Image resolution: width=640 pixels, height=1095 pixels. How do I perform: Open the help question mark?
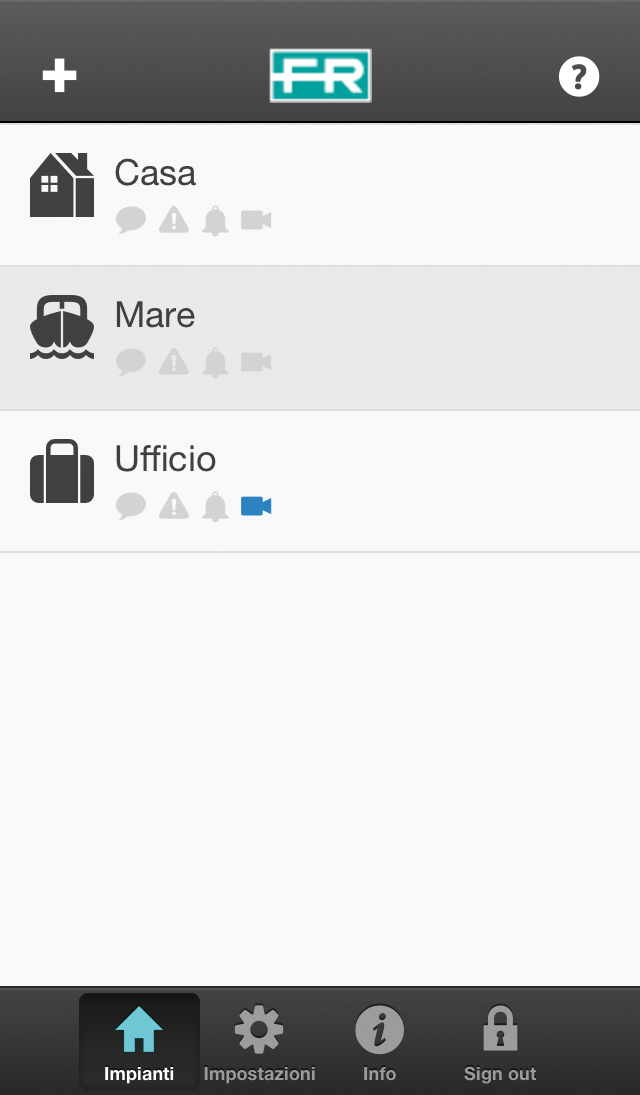click(578, 77)
